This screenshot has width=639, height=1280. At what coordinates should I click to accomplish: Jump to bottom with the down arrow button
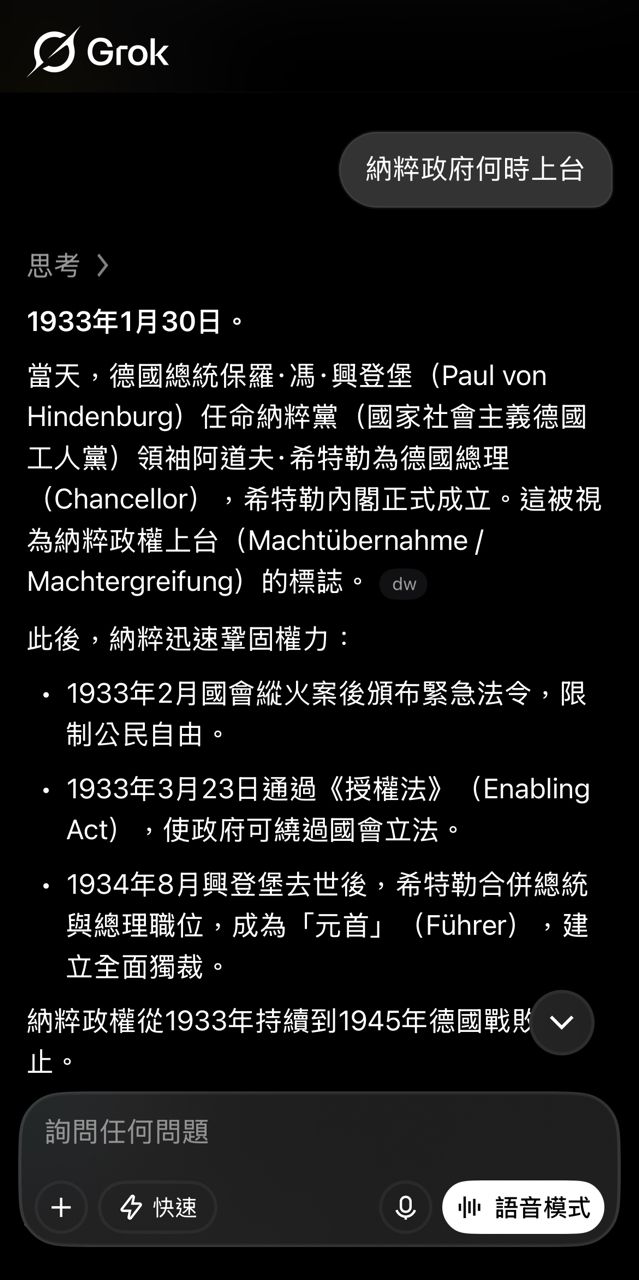pyautogui.click(x=562, y=1022)
